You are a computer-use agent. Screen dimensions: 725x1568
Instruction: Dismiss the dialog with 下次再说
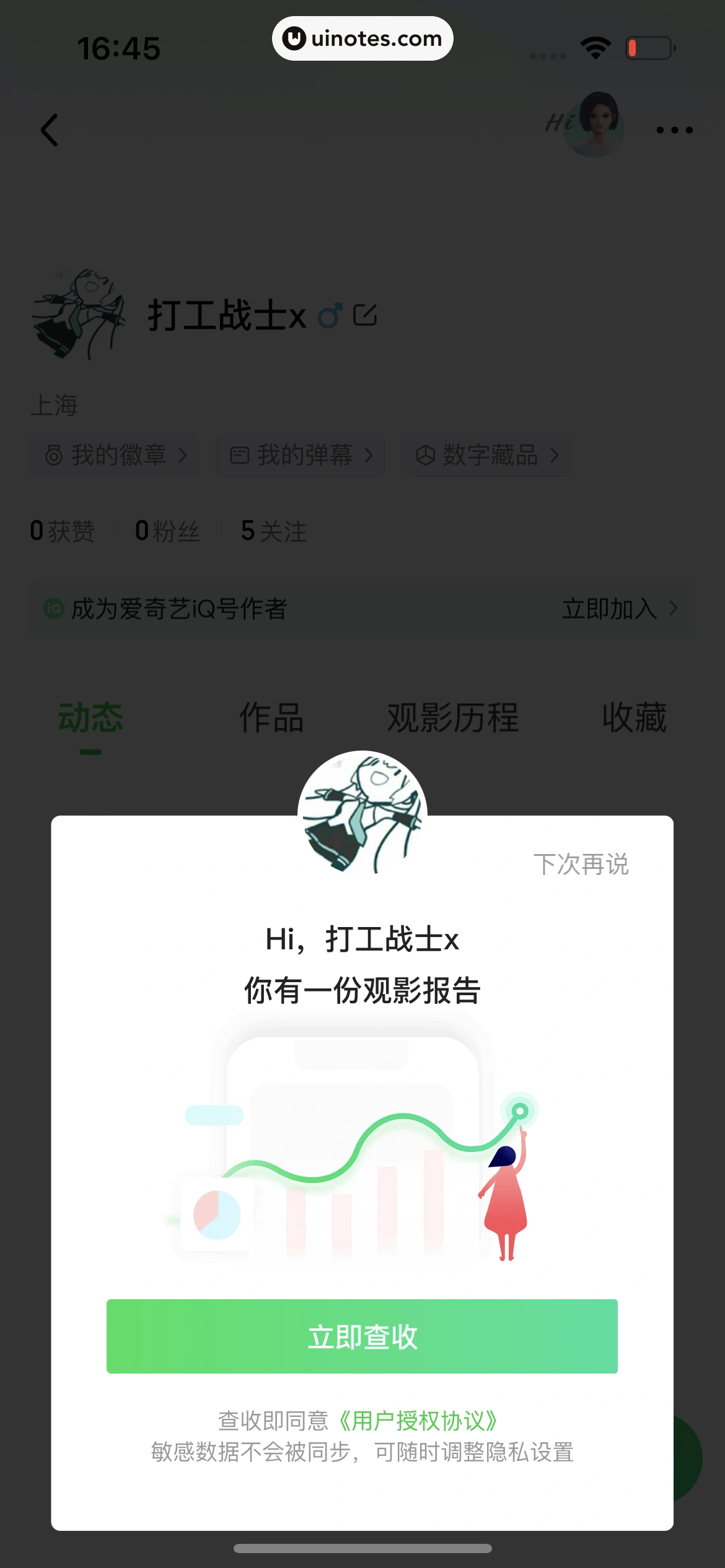point(581,864)
